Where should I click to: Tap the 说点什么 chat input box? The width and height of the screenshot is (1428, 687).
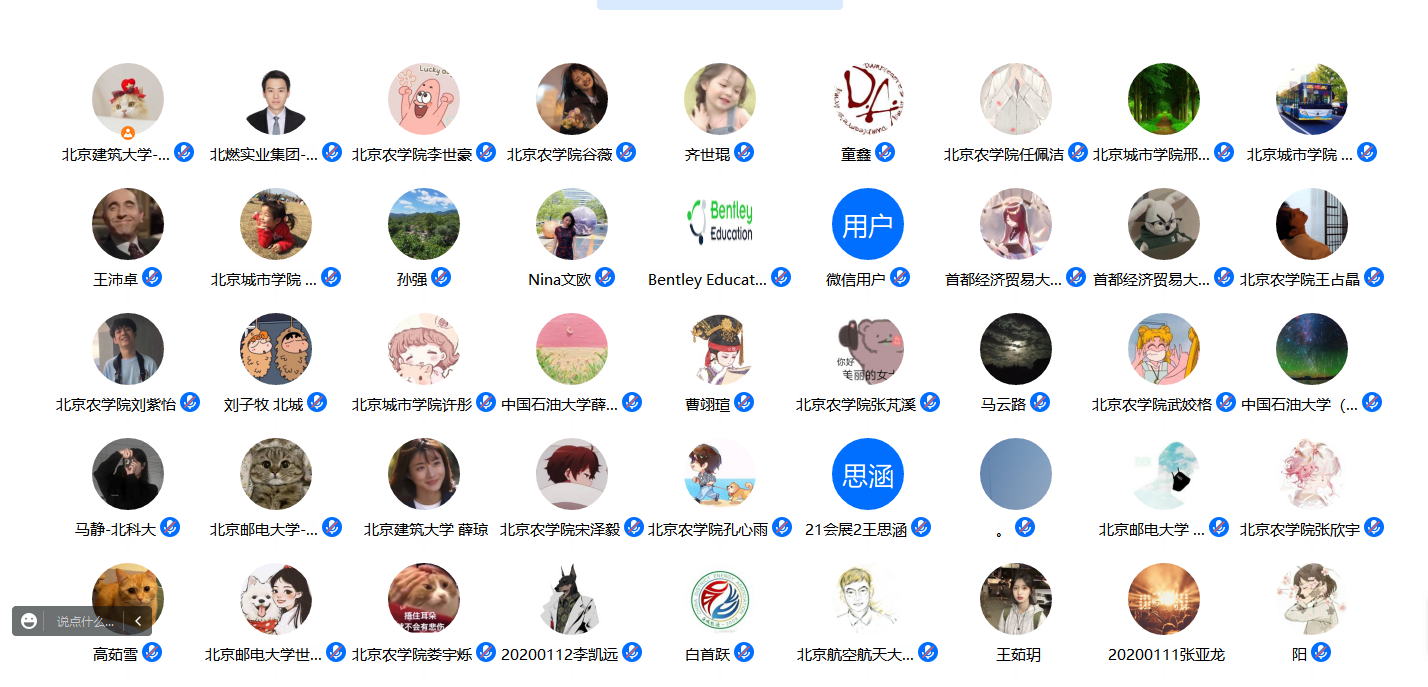click(x=84, y=621)
